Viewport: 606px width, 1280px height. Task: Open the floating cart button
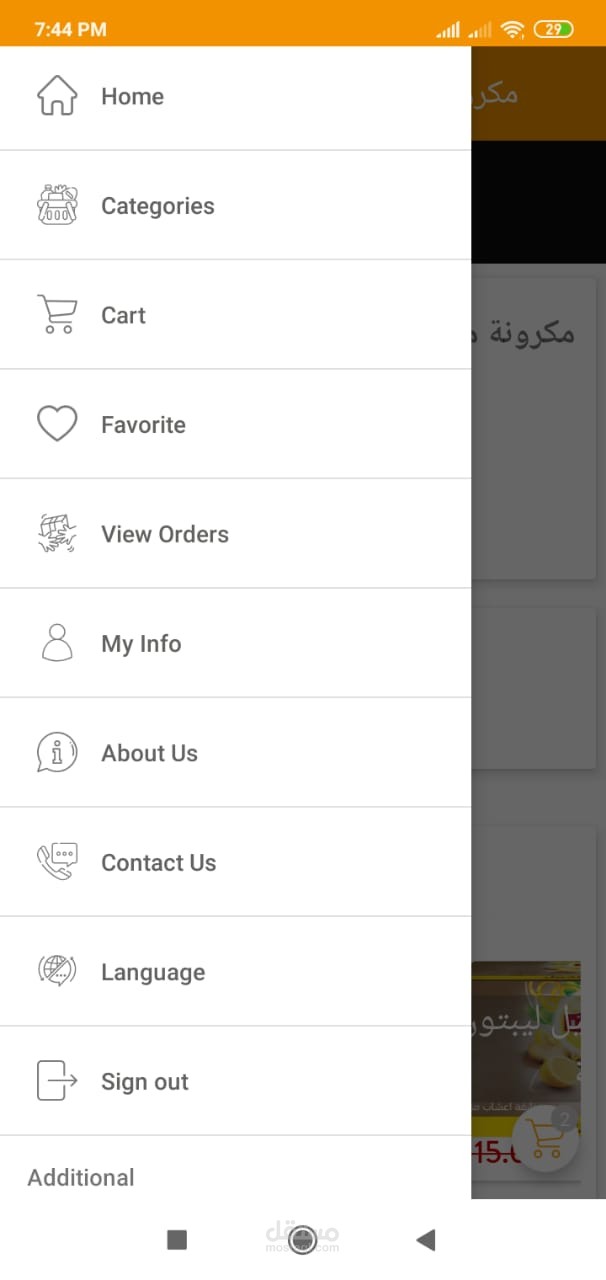[546, 1138]
